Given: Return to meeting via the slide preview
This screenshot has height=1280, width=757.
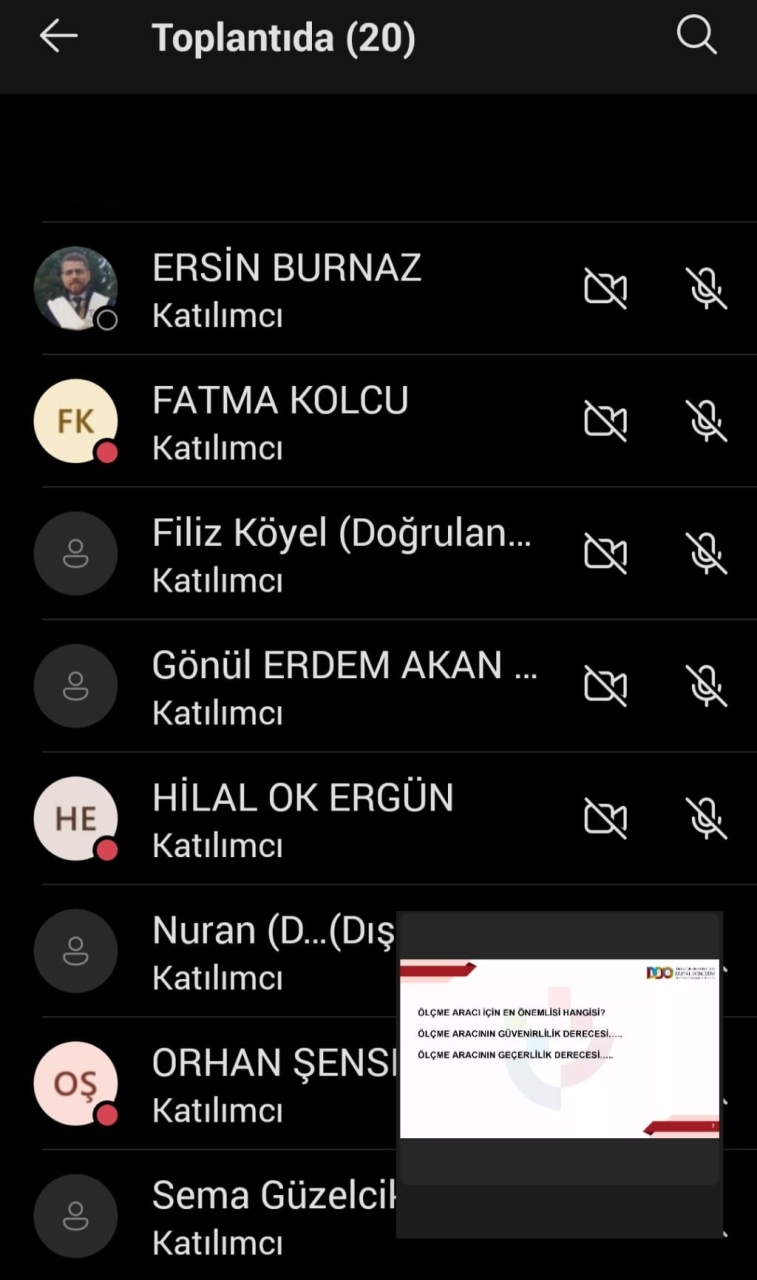Looking at the screenshot, I should click(x=559, y=1048).
